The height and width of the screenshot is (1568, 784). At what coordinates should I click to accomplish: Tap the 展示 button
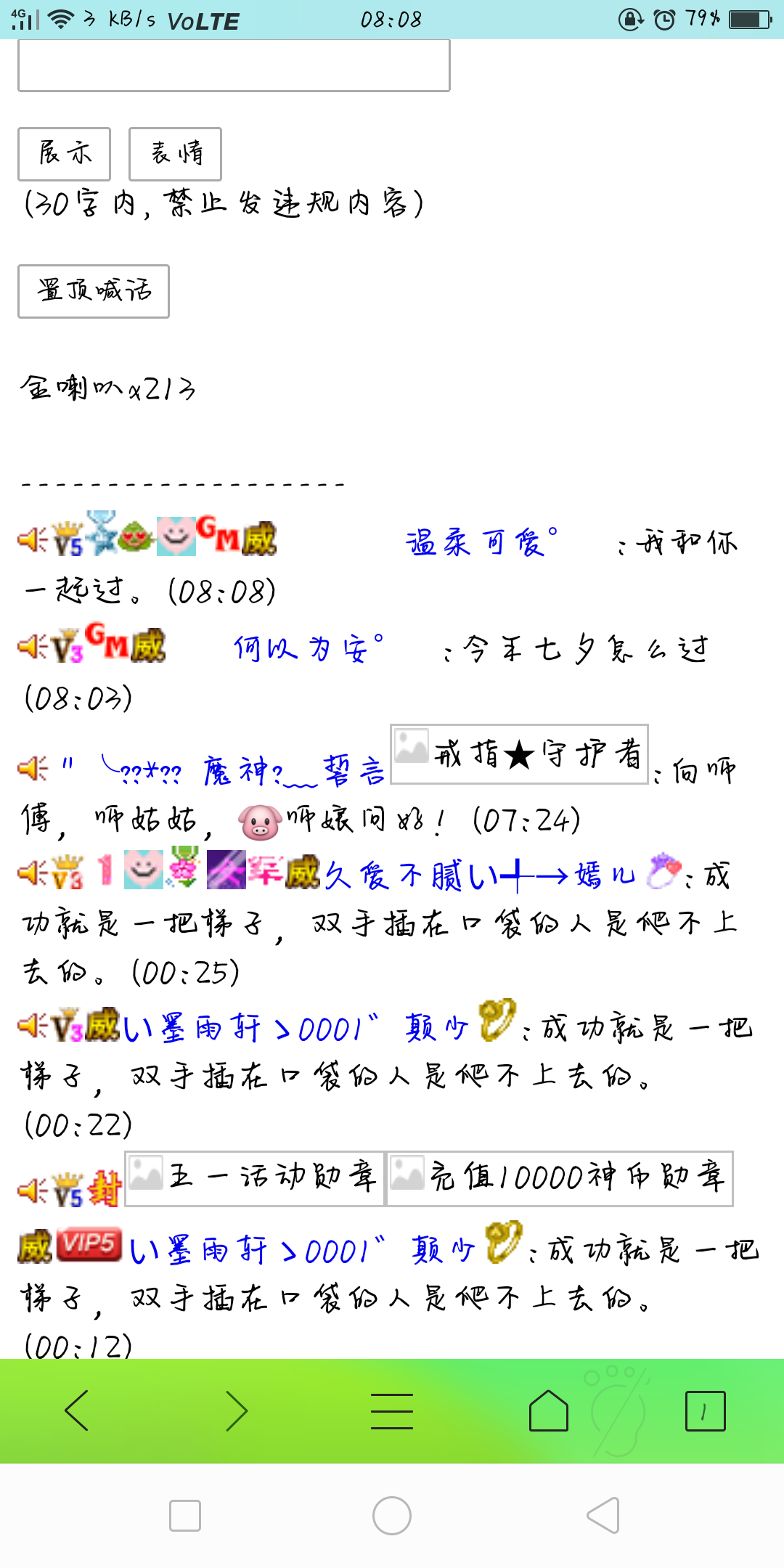click(x=65, y=154)
